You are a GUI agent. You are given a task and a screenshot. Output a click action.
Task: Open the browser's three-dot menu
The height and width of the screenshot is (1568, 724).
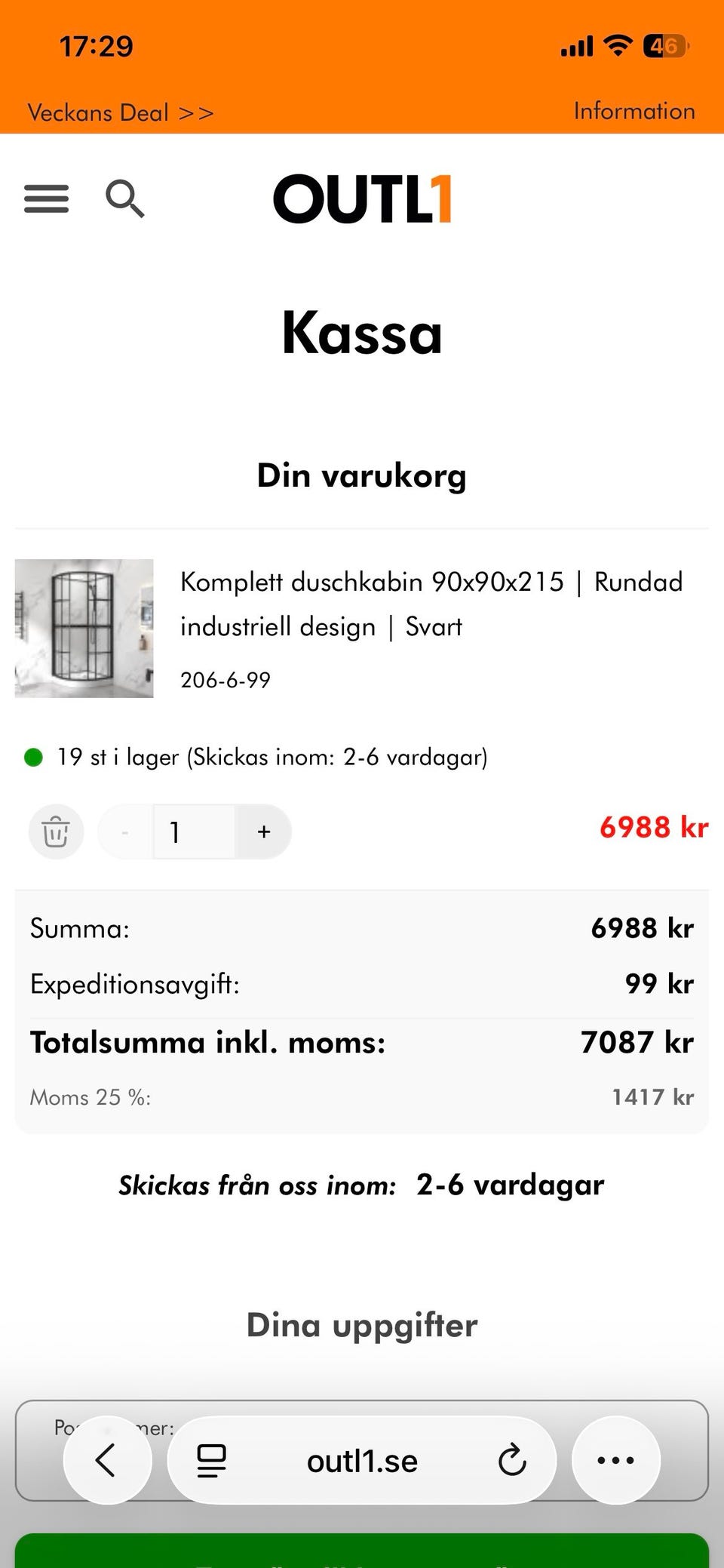coord(615,1460)
